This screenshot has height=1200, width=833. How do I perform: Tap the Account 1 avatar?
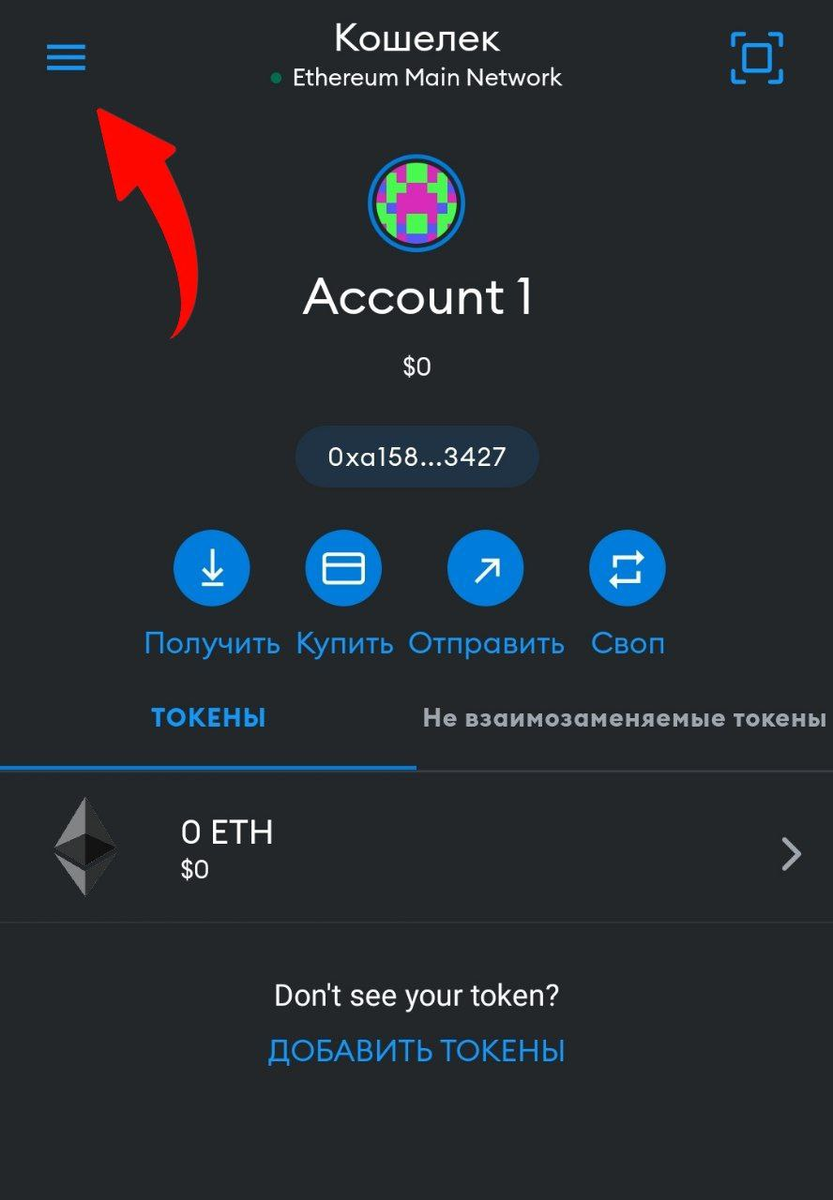[x=416, y=203]
